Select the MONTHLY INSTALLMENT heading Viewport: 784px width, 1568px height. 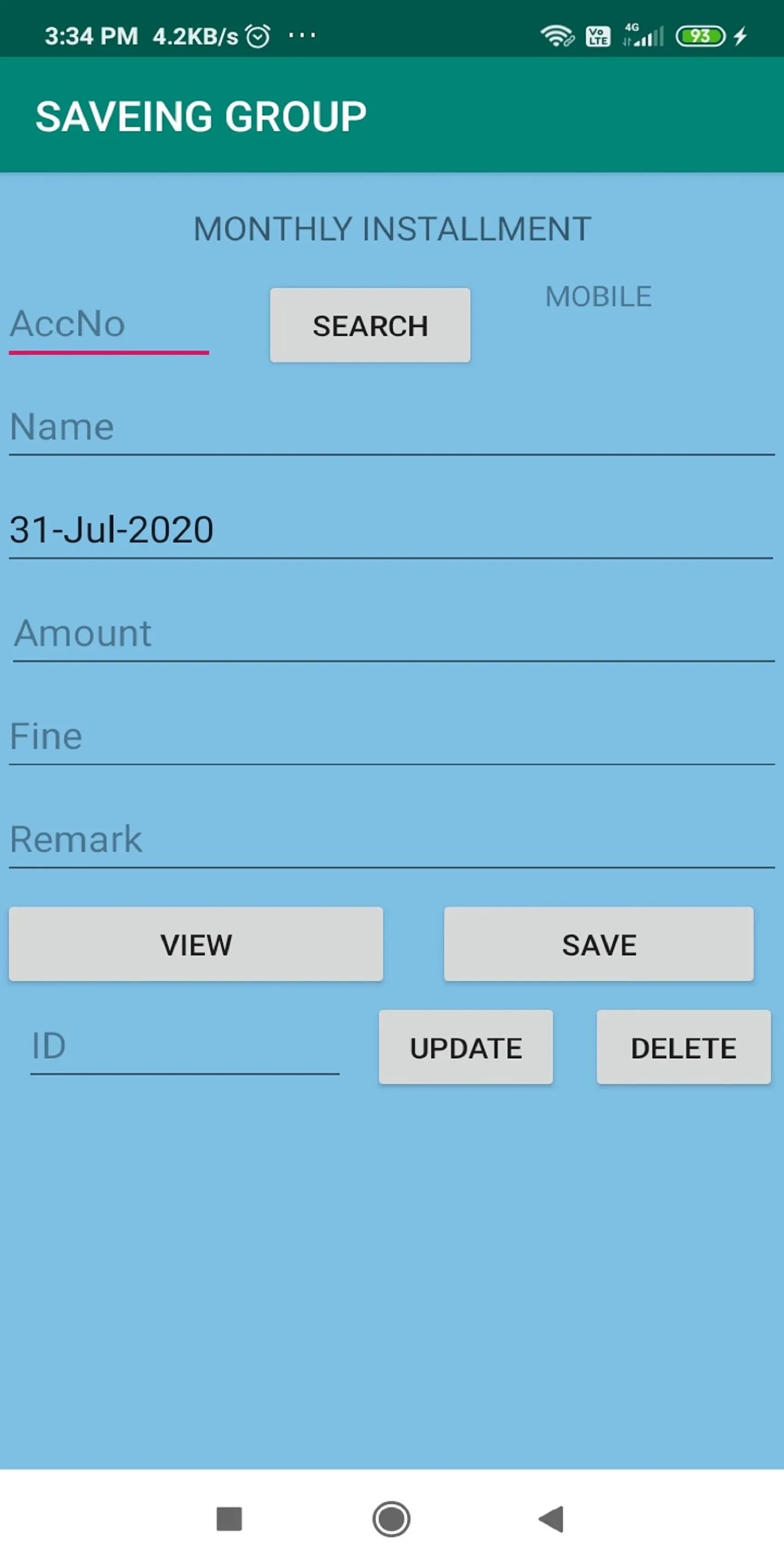point(391,228)
